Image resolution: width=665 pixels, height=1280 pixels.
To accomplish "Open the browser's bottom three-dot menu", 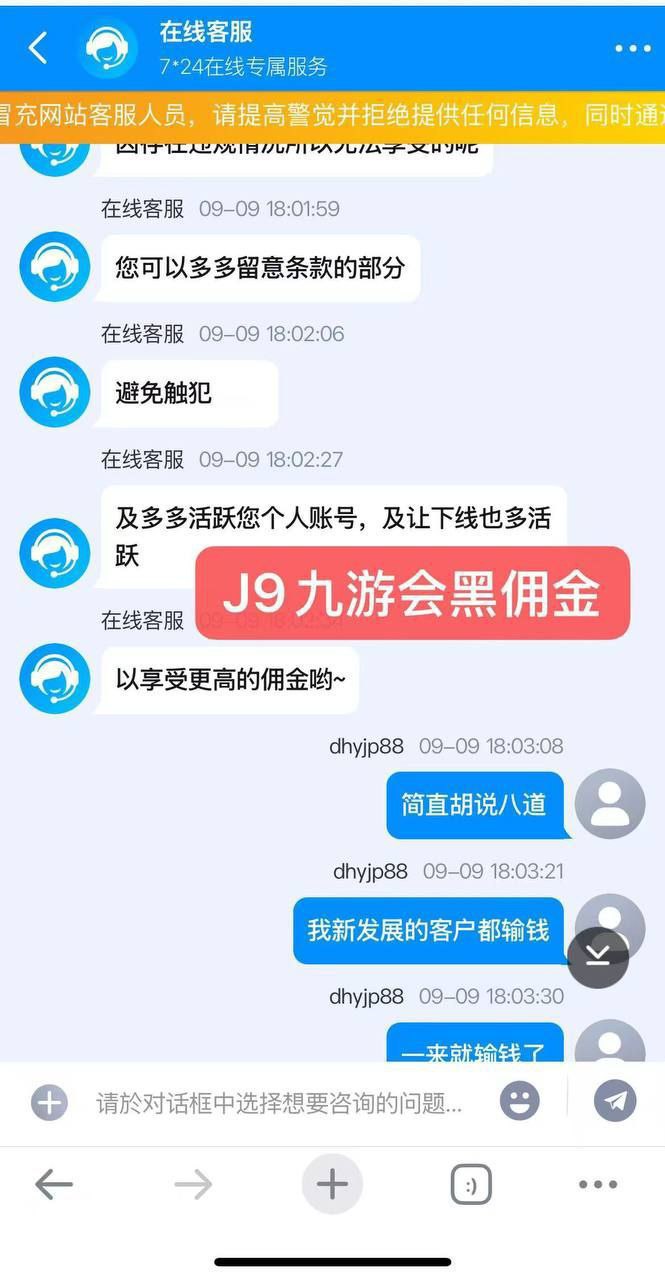I will (x=598, y=1185).
